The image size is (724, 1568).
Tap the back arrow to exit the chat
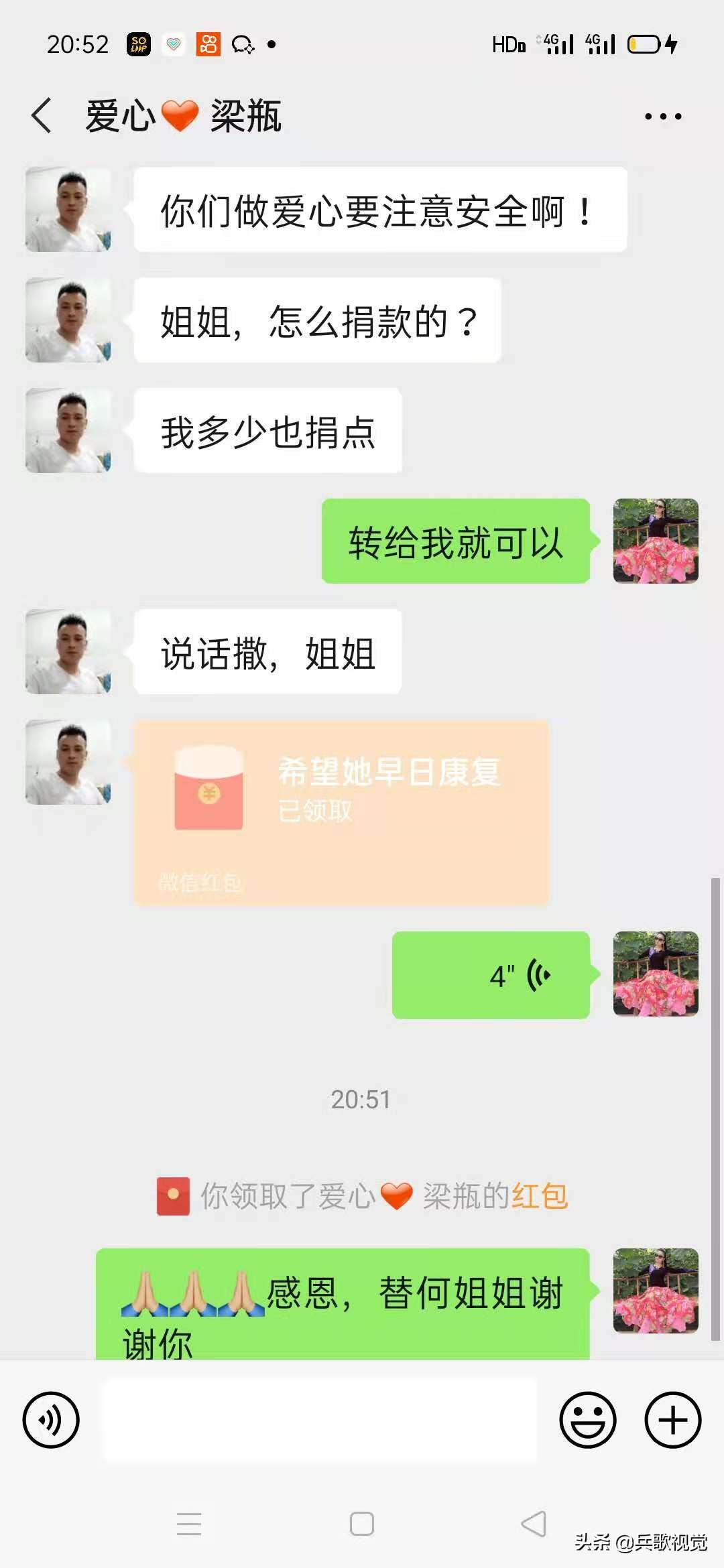pos(42,115)
